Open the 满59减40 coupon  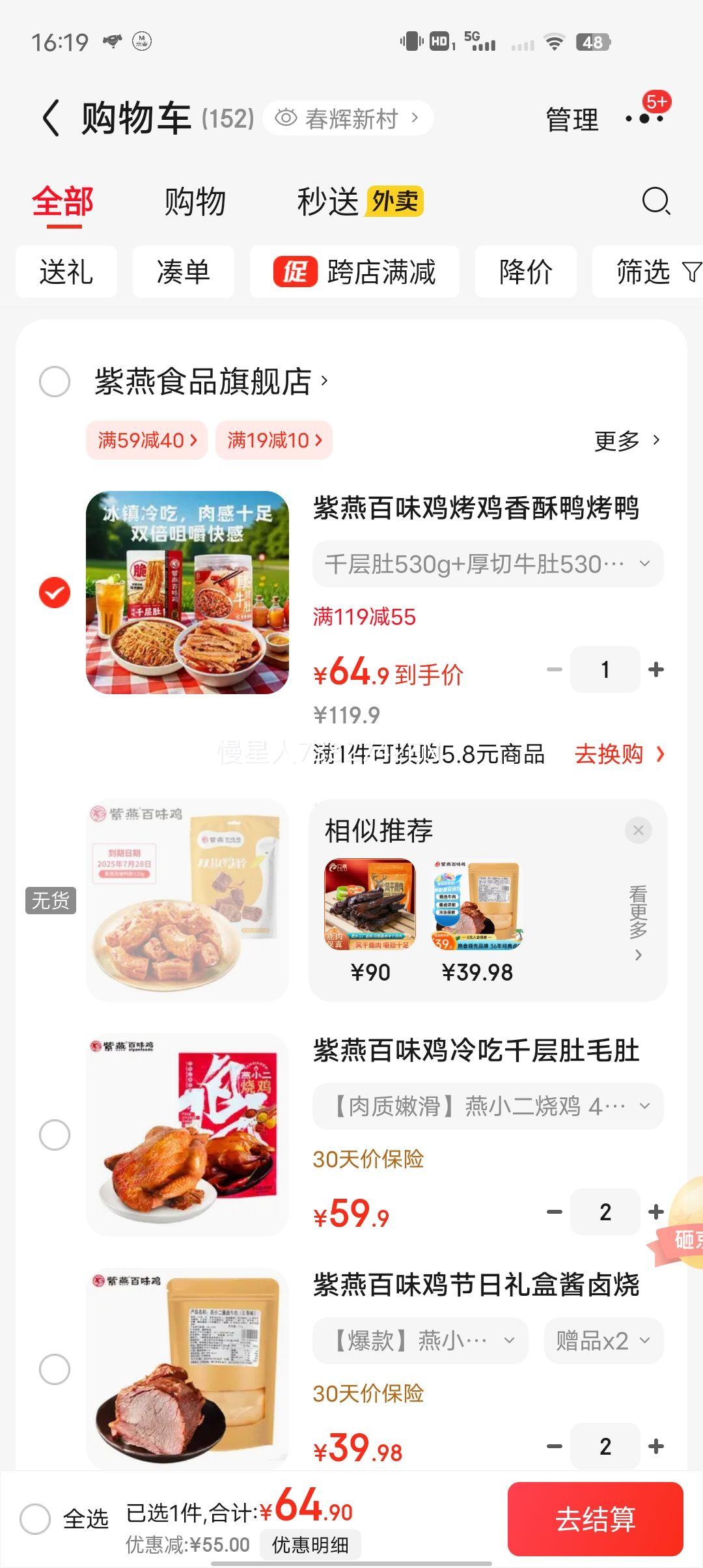pos(146,440)
